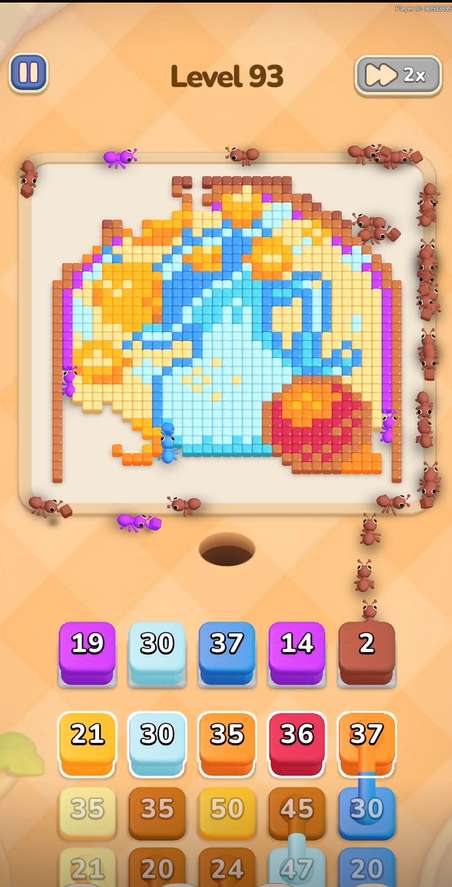Choose the red 36 block

pyautogui.click(x=297, y=744)
